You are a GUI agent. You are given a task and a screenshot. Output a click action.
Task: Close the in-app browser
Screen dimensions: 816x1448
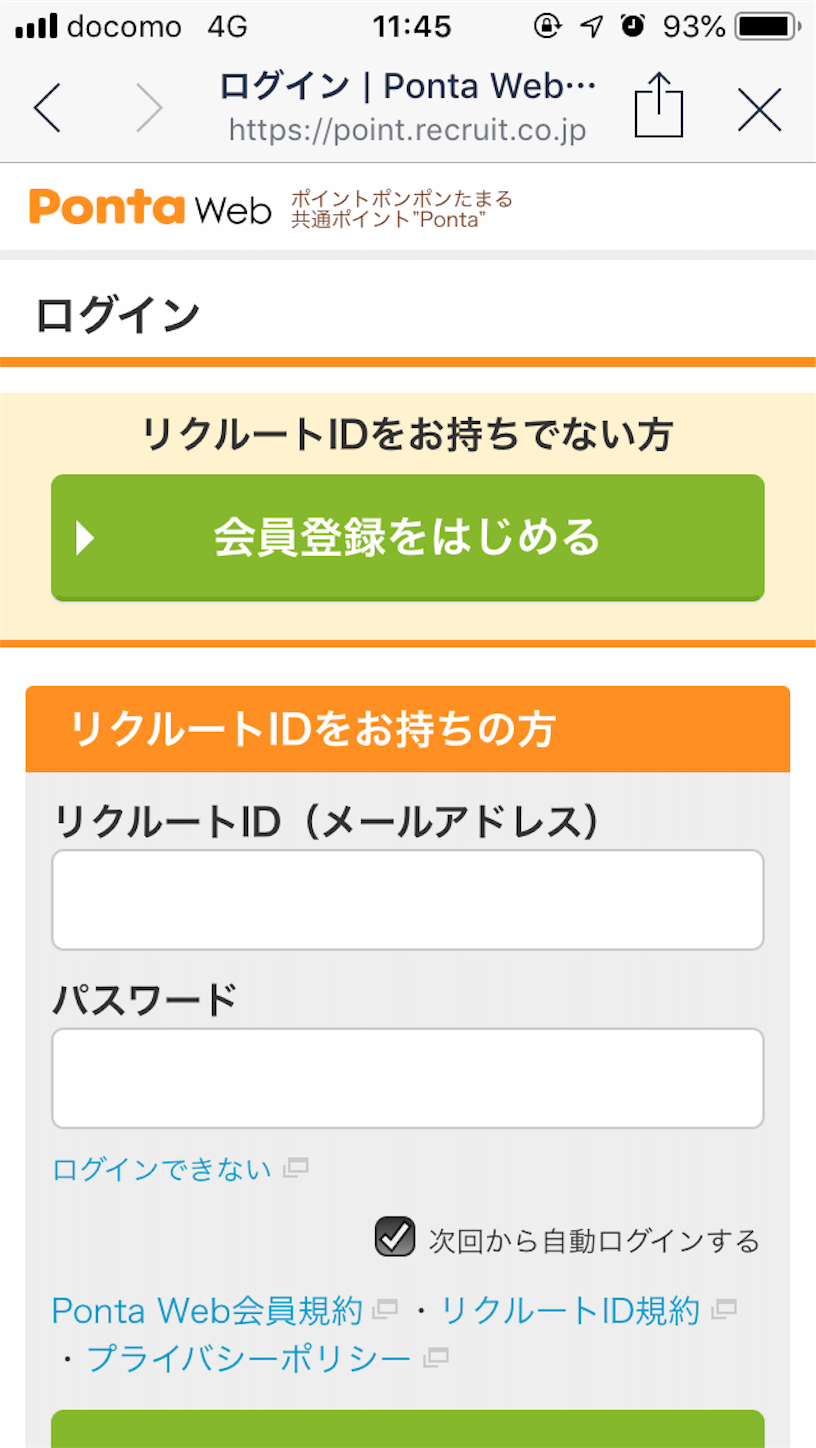tap(759, 108)
